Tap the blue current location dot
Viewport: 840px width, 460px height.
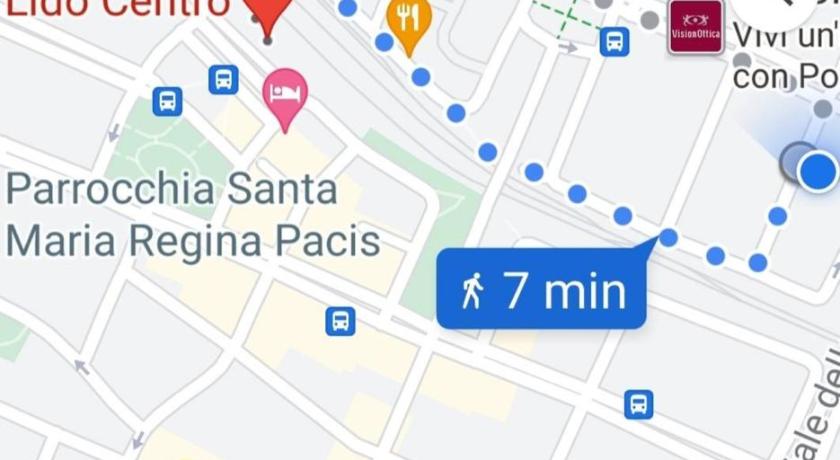click(819, 169)
